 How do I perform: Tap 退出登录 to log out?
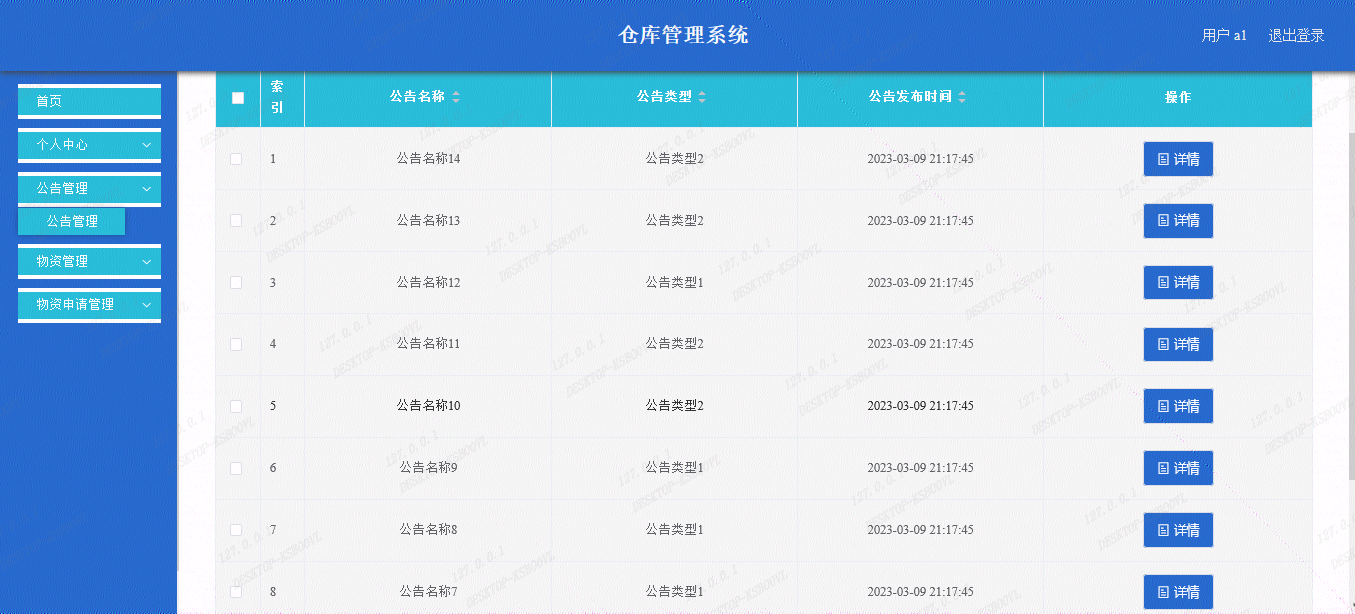click(1296, 36)
